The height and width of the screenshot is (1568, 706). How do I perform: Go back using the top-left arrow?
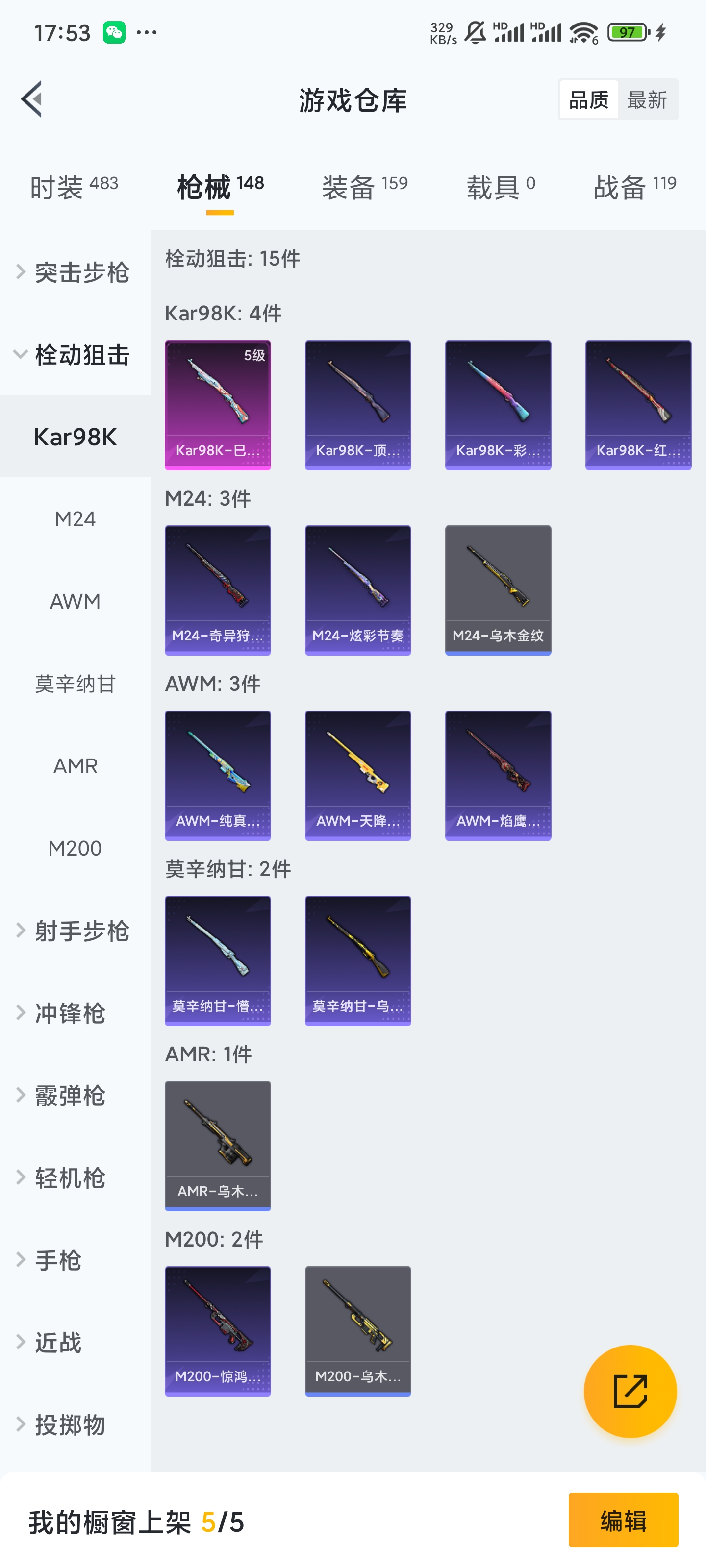[32, 99]
